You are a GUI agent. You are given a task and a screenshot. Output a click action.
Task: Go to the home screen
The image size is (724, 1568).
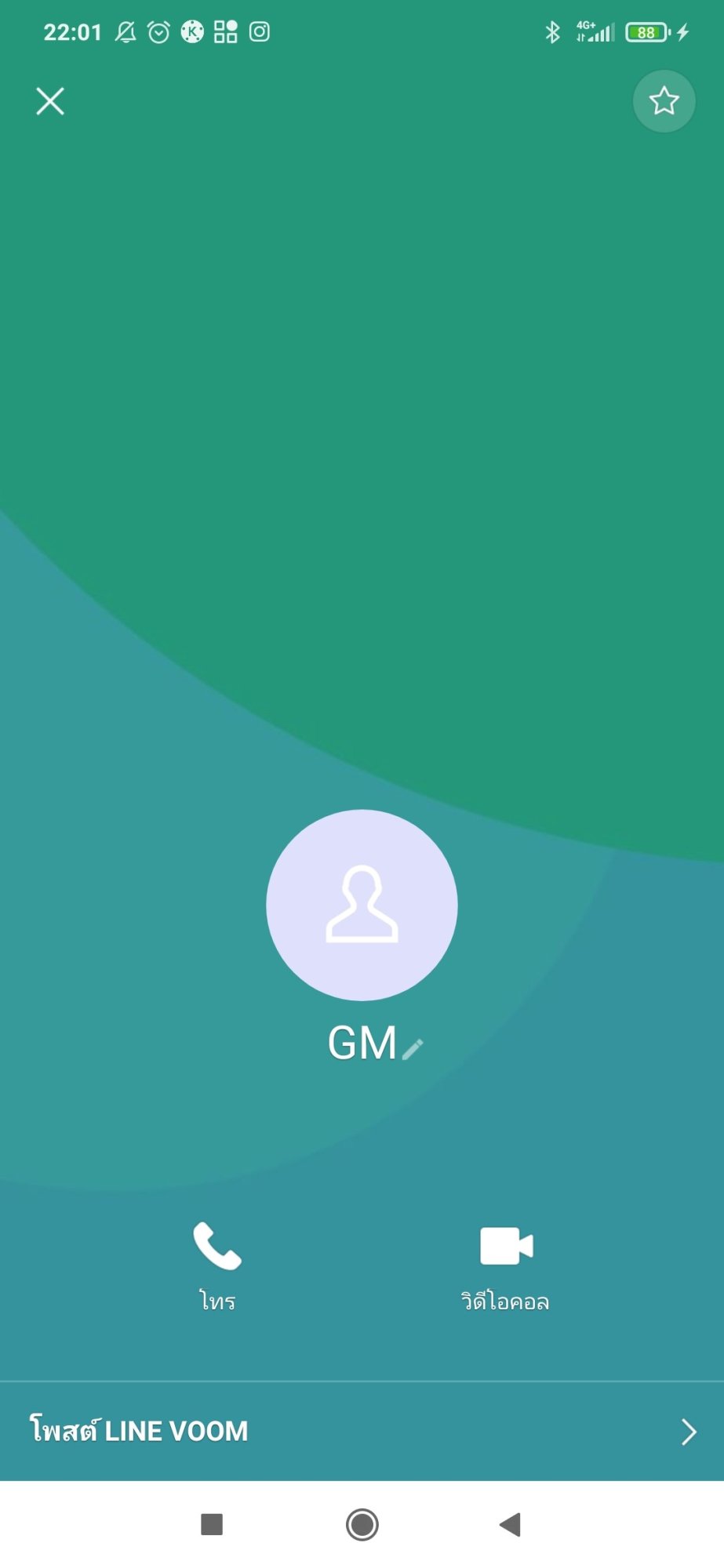tap(362, 1524)
